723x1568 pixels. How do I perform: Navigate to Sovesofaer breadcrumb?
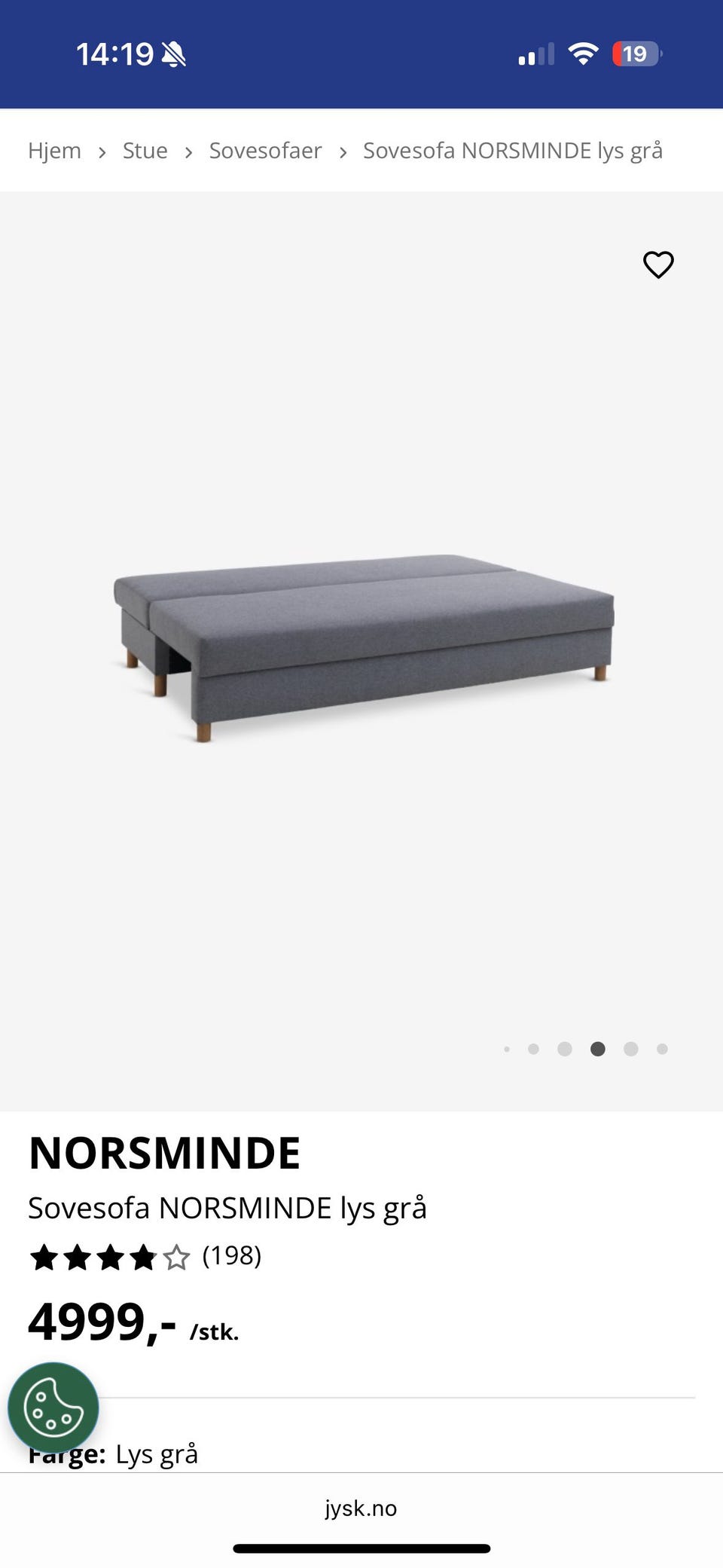click(265, 151)
